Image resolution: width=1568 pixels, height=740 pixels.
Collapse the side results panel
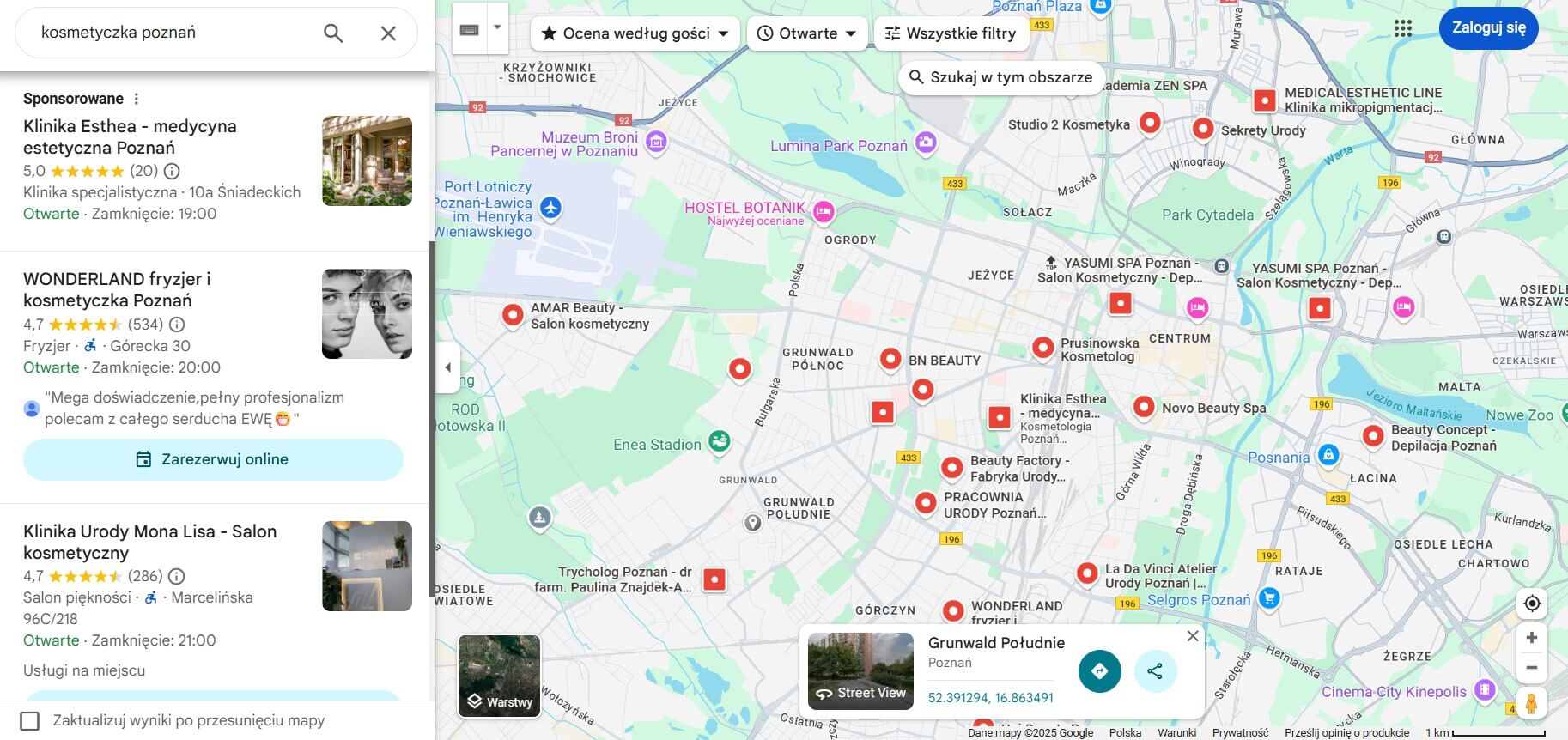(447, 367)
